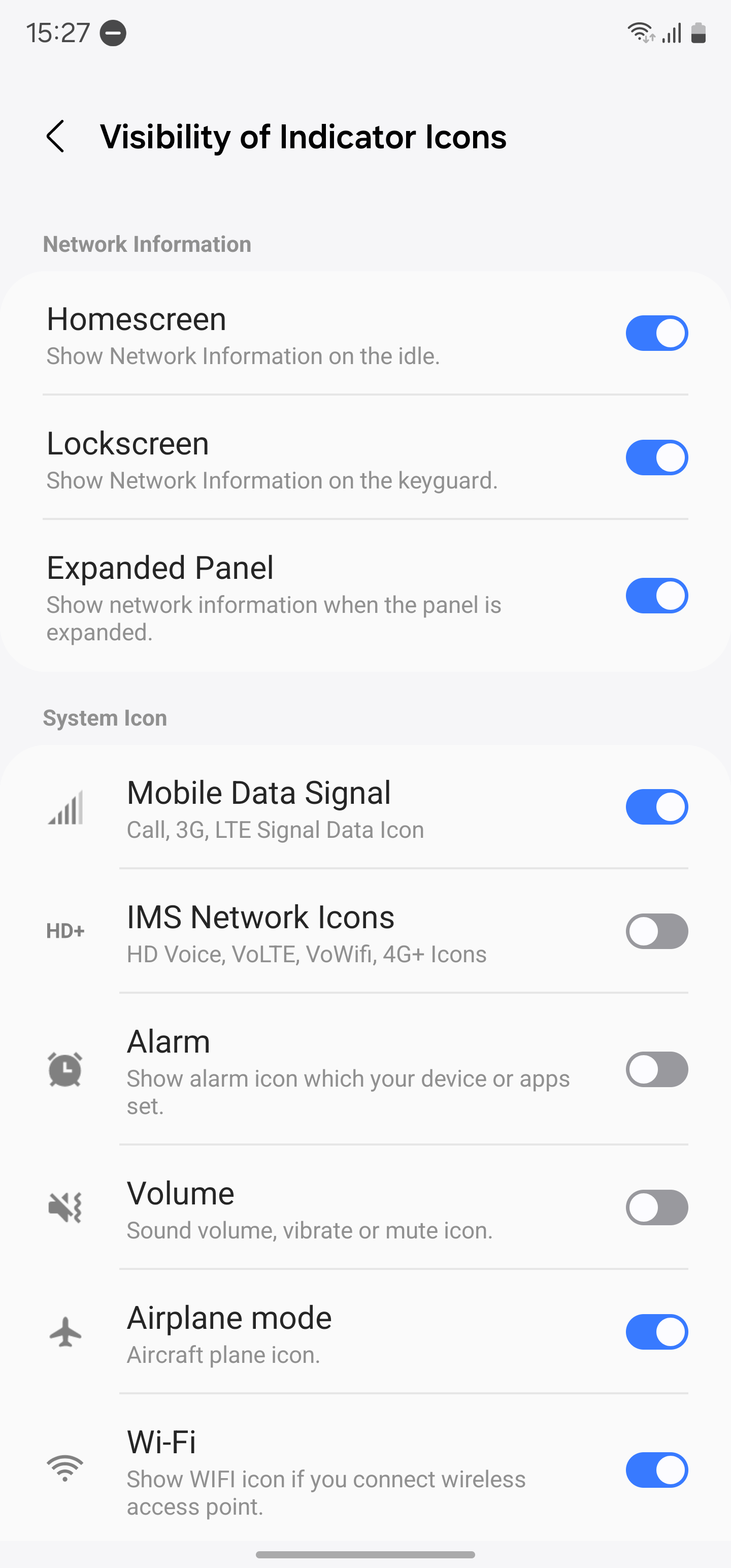Viewport: 731px width, 1568px height.
Task: Turn on the Alarm icon
Action: click(x=656, y=1069)
